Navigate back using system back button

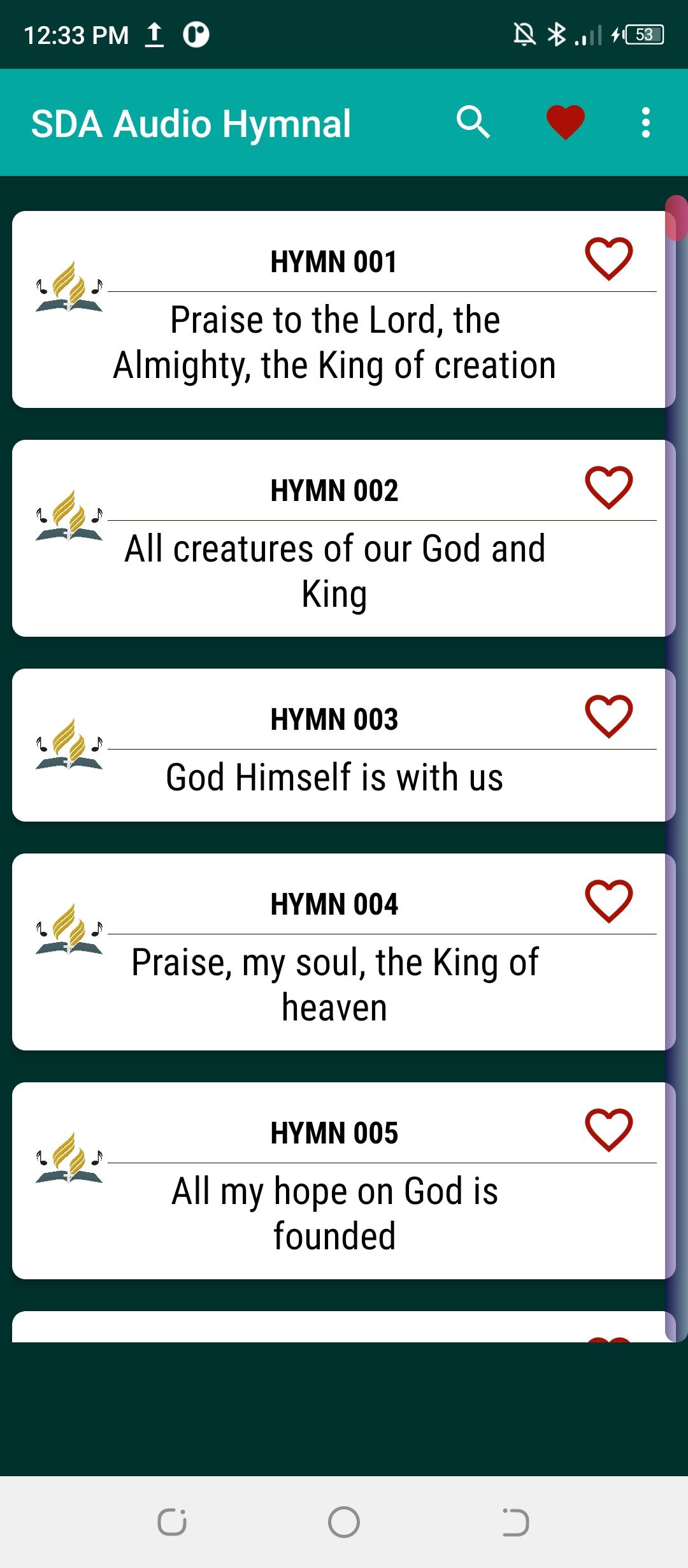[x=515, y=1522]
